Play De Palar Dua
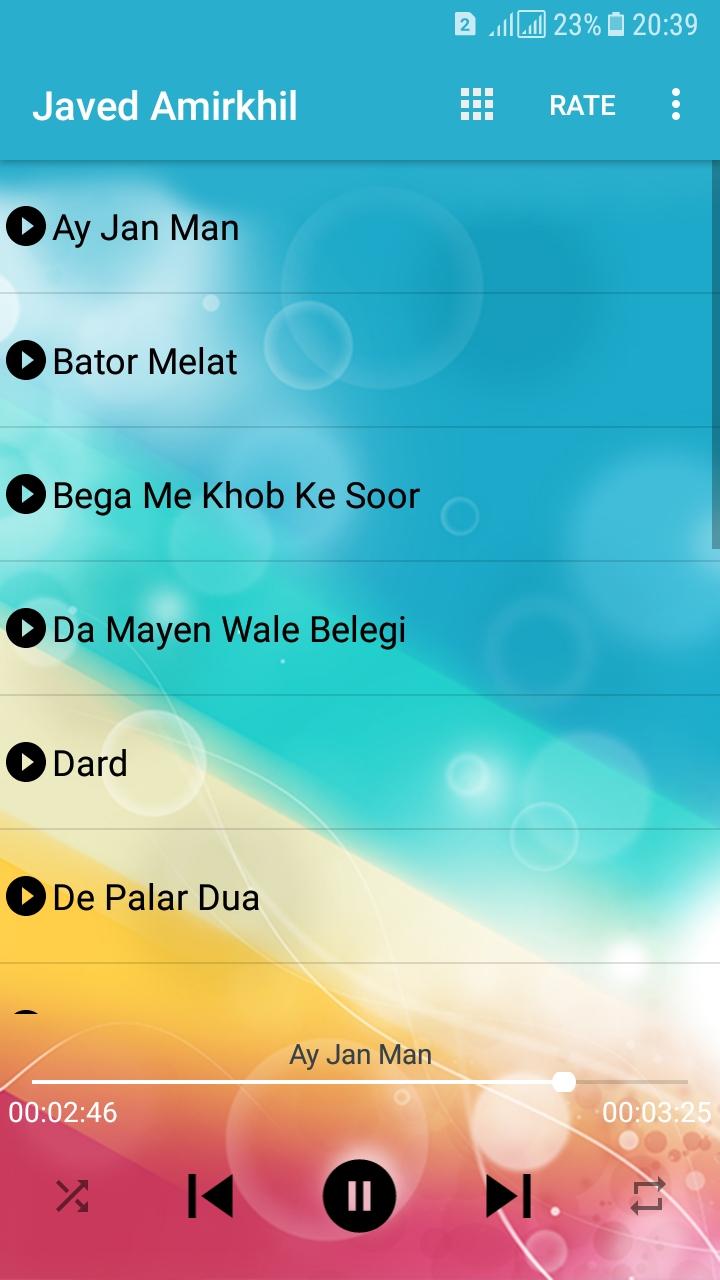This screenshot has height=1280, width=720. [156, 897]
